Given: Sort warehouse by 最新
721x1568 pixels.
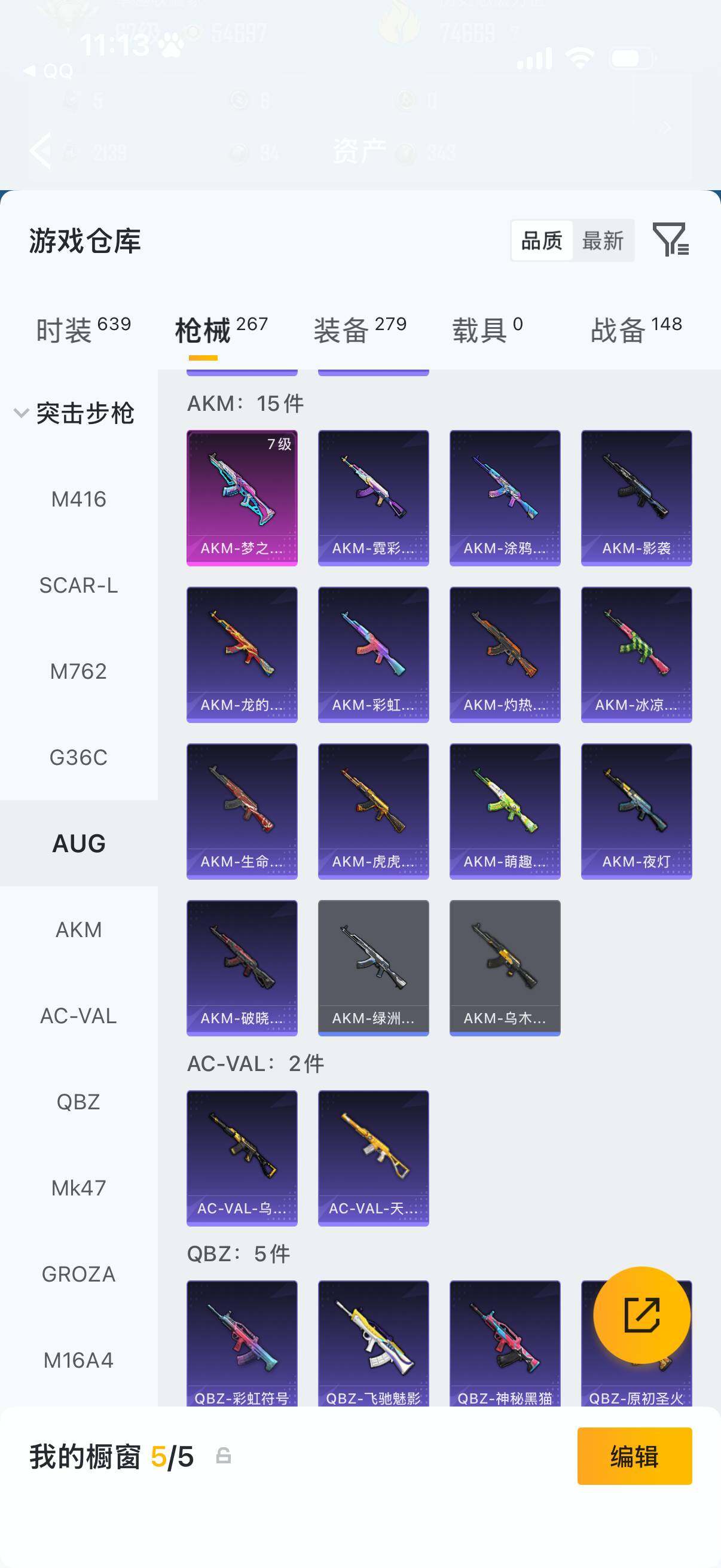Looking at the screenshot, I should coord(603,240).
